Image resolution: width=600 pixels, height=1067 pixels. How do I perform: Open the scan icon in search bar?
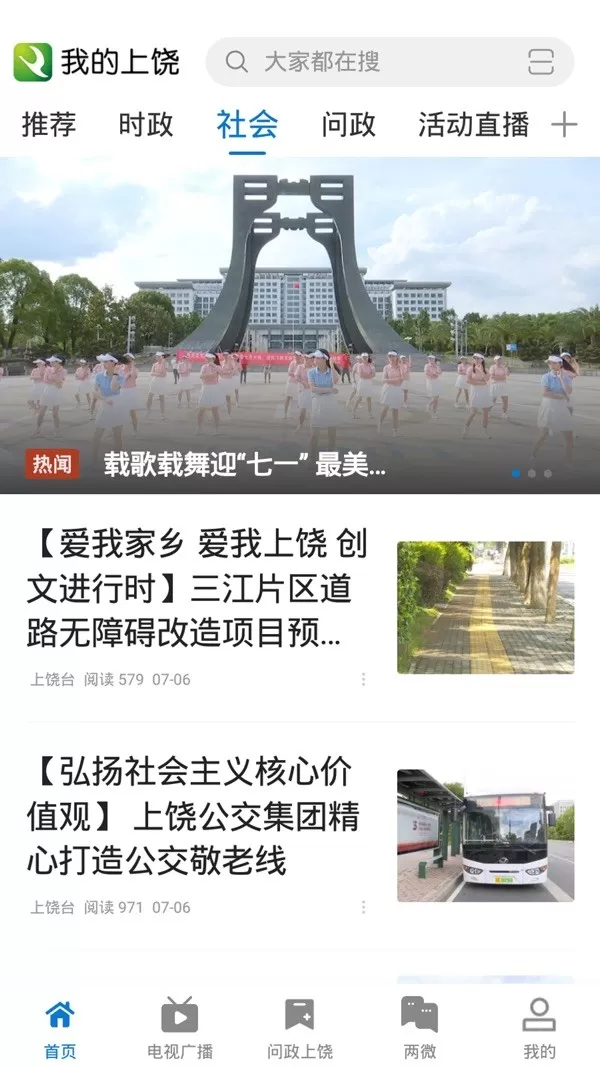pyautogui.click(x=541, y=62)
